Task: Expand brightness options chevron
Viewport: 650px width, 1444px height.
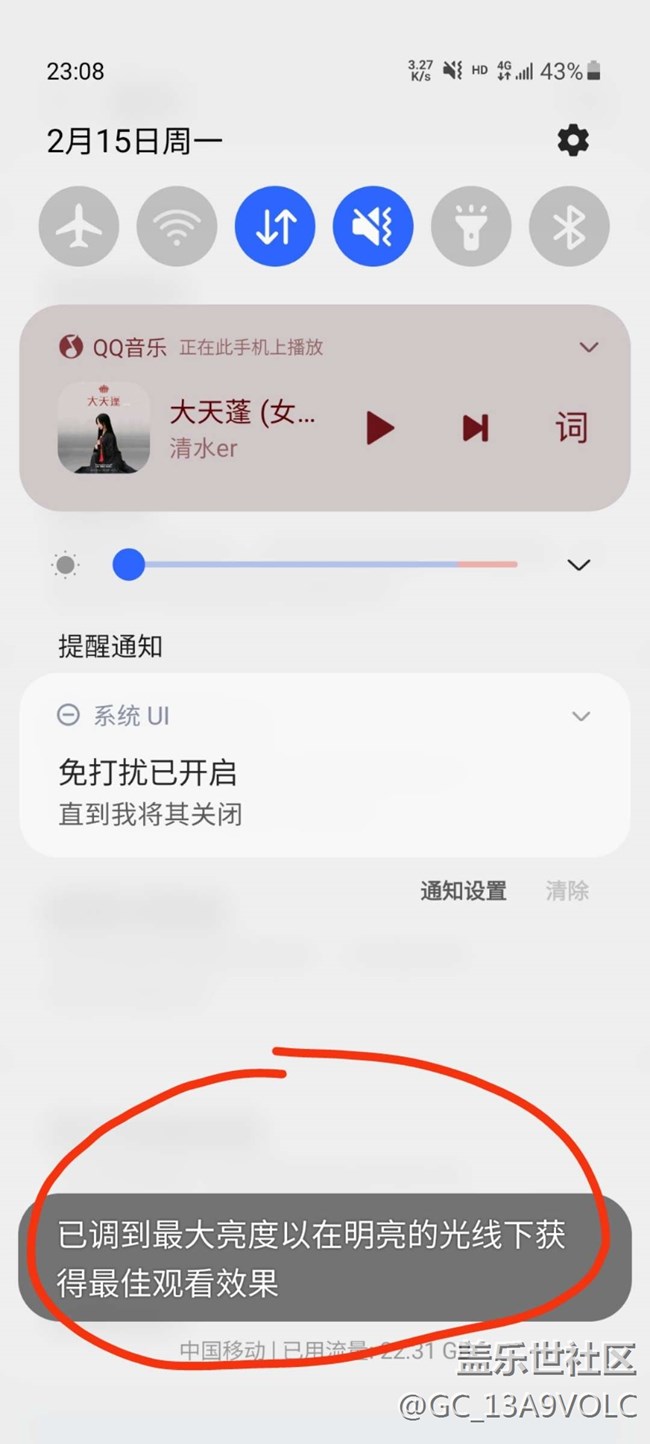Action: click(x=579, y=565)
